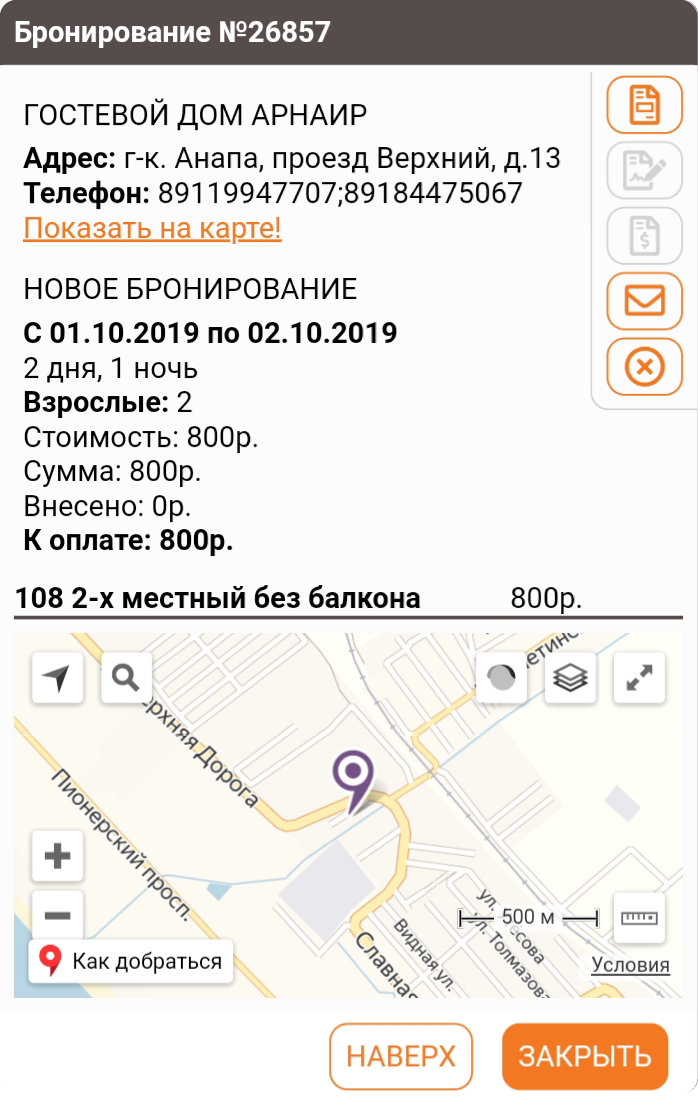698x1113 pixels.
Task: Toggle the map traffic indicator button
Action: [x=501, y=679]
